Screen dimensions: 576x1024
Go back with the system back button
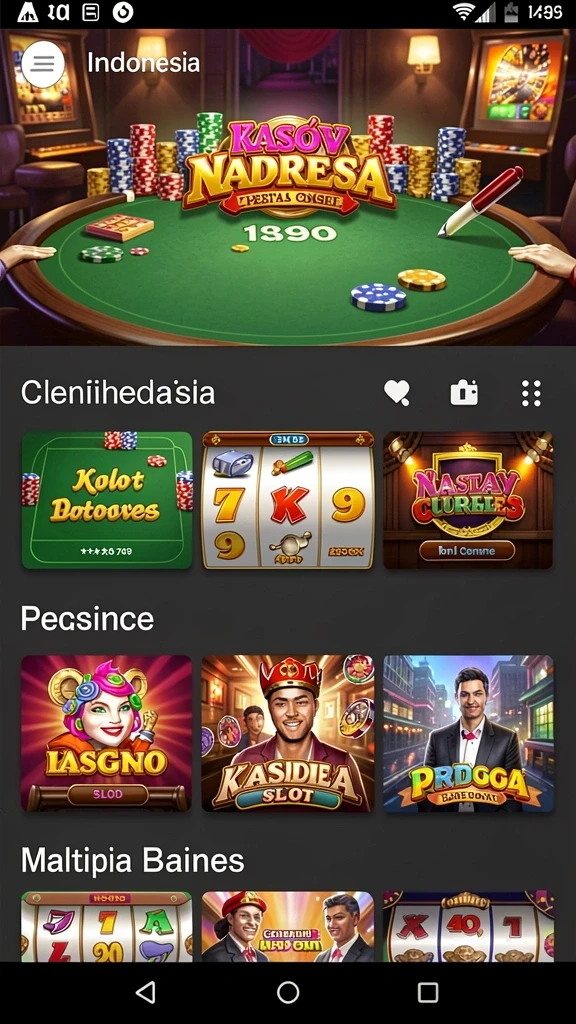coord(145,992)
